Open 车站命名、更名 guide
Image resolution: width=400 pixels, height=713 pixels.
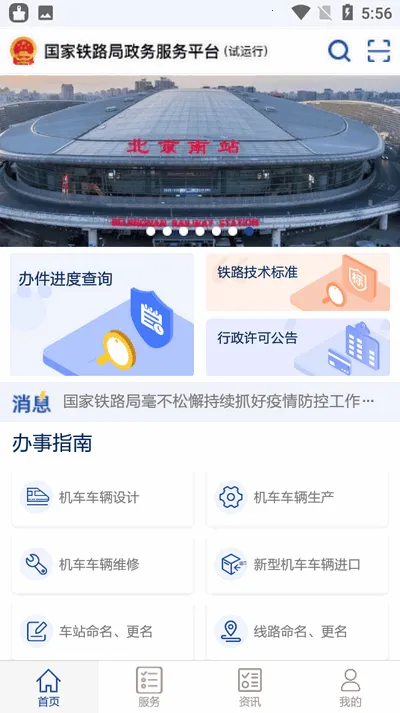tap(102, 631)
